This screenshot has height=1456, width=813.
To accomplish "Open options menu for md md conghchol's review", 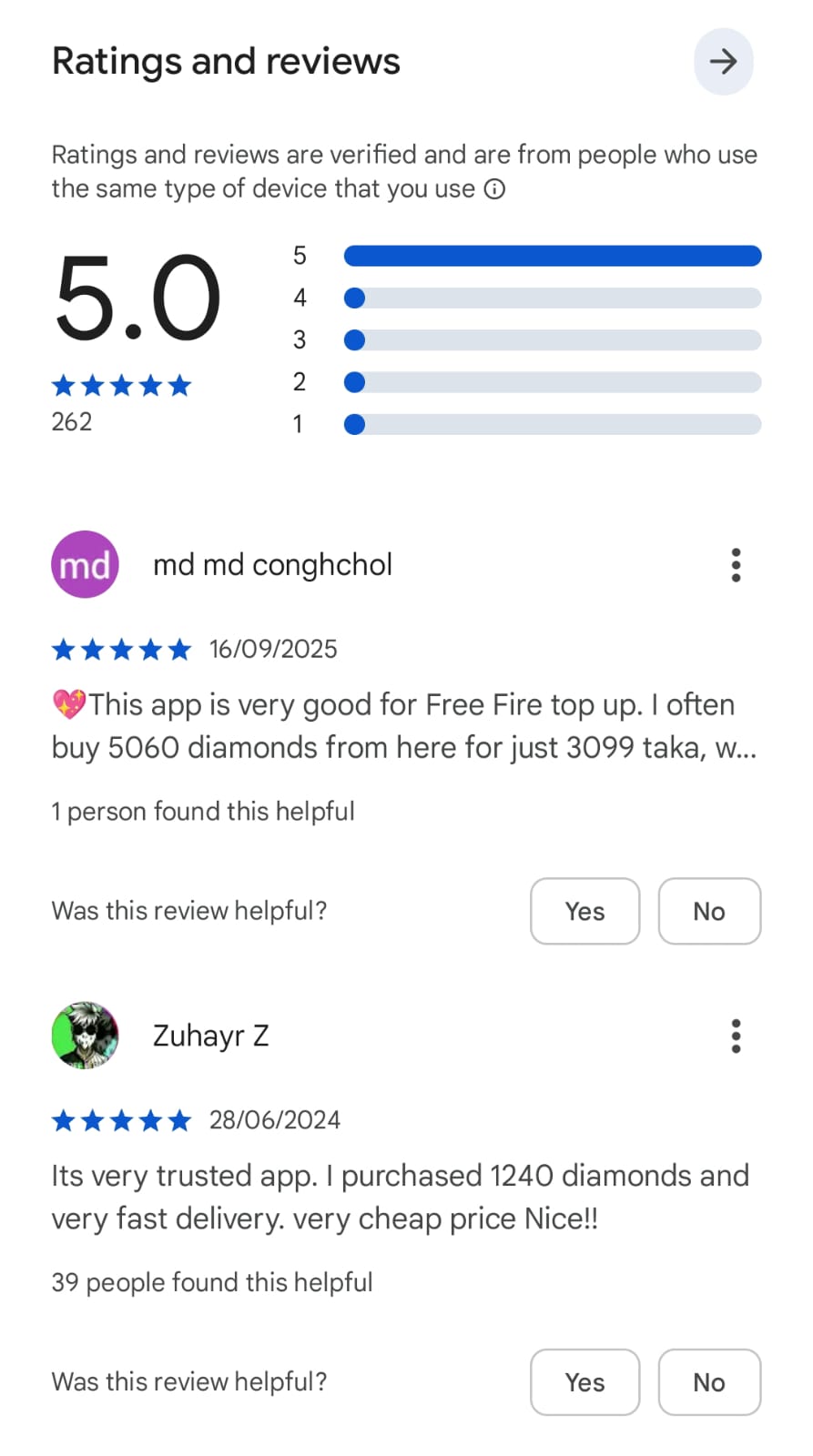I will (736, 565).
